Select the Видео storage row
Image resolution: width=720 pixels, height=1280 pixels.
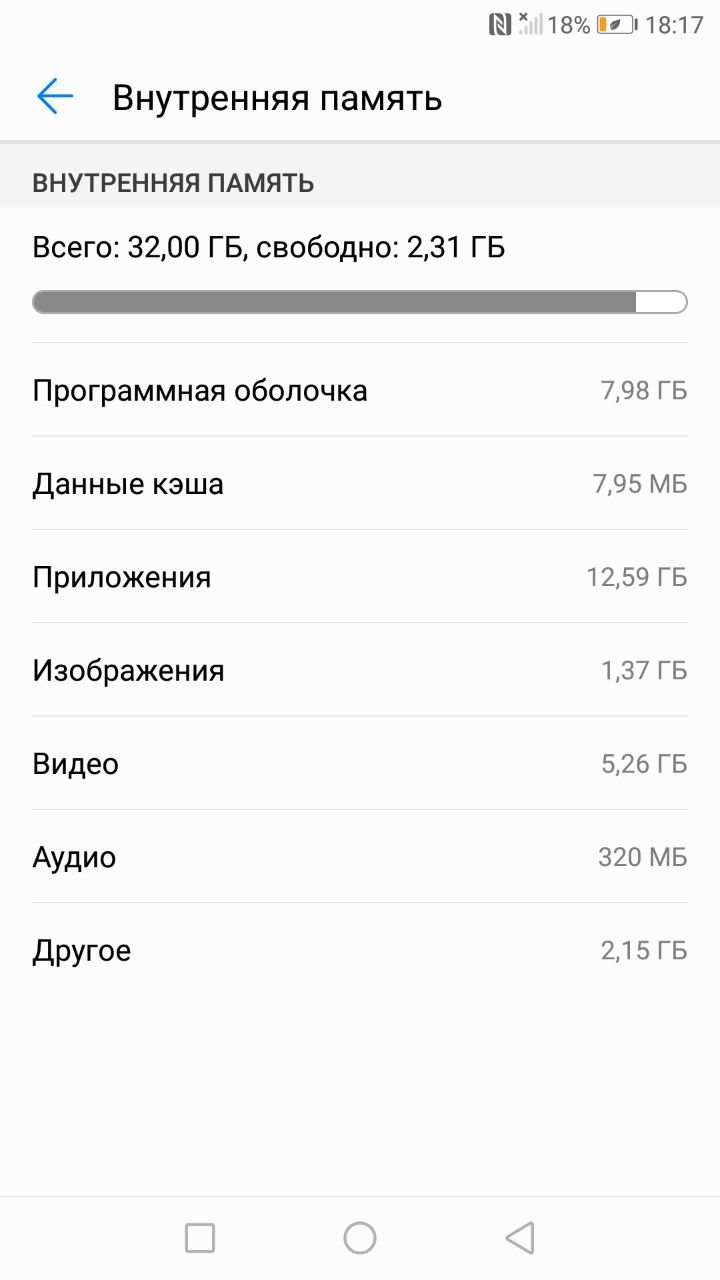point(360,764)
